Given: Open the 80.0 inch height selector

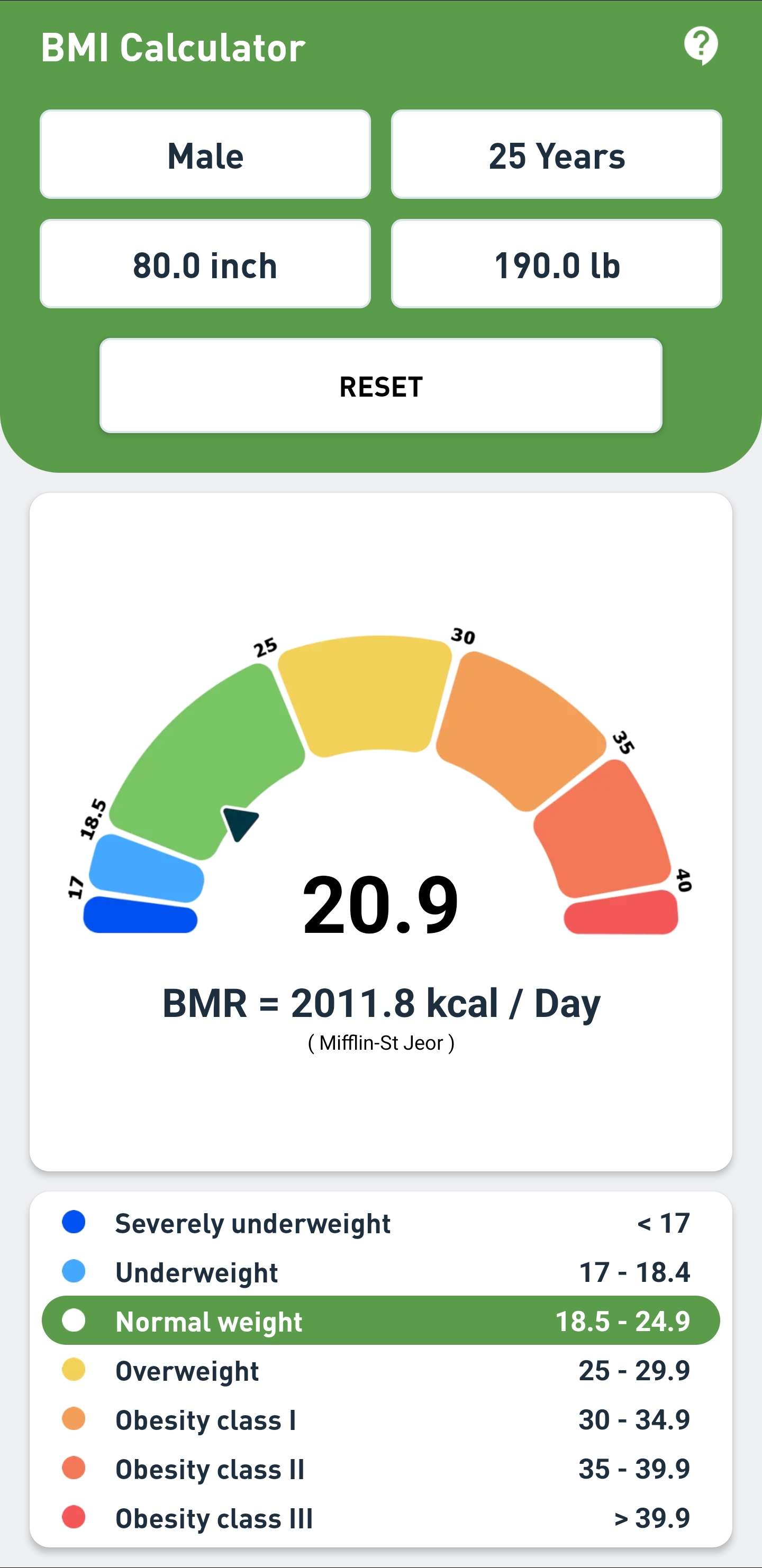Looking at the screenshot, I should (x=205, y=263).
